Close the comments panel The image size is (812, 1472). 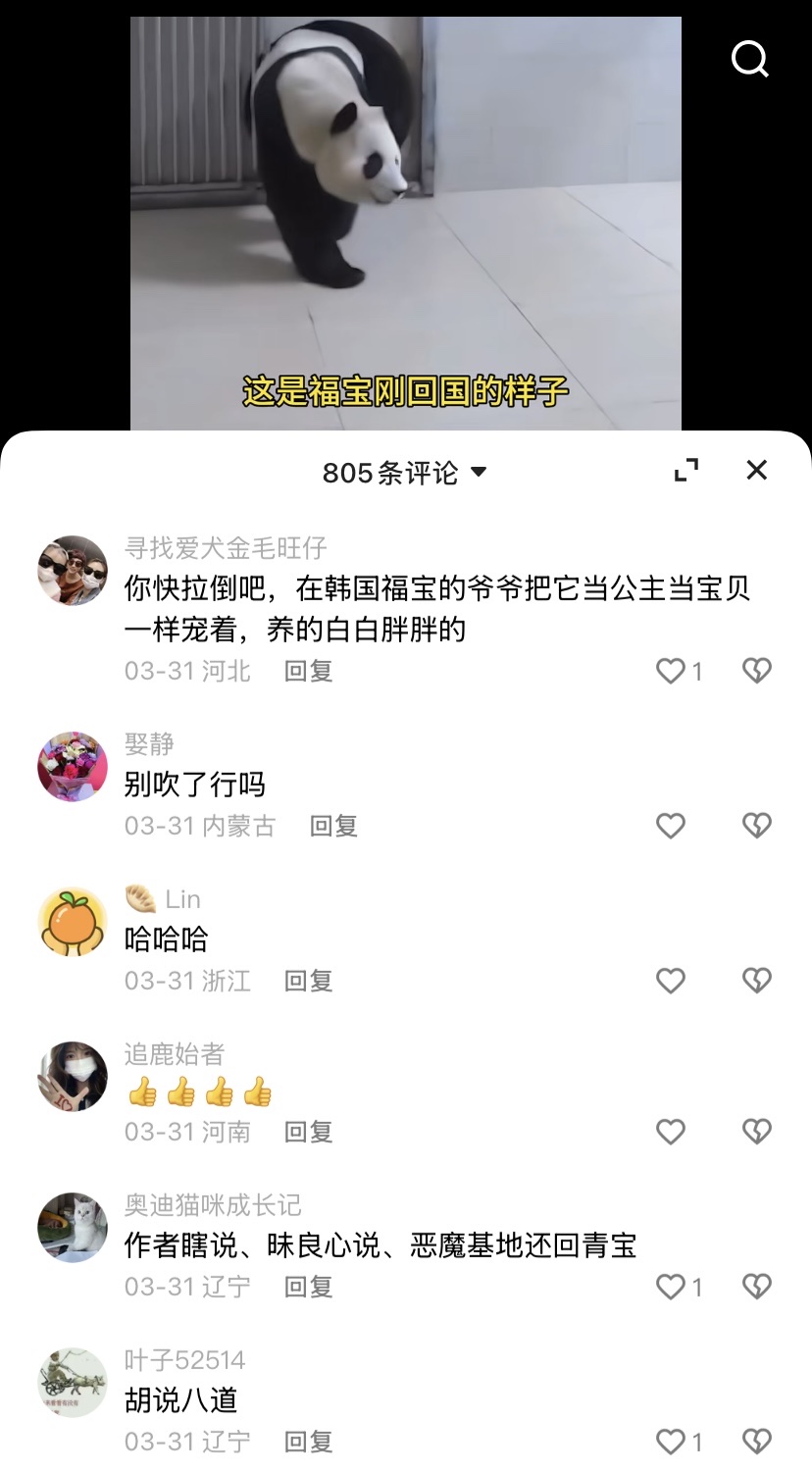[x=756, y=471]
